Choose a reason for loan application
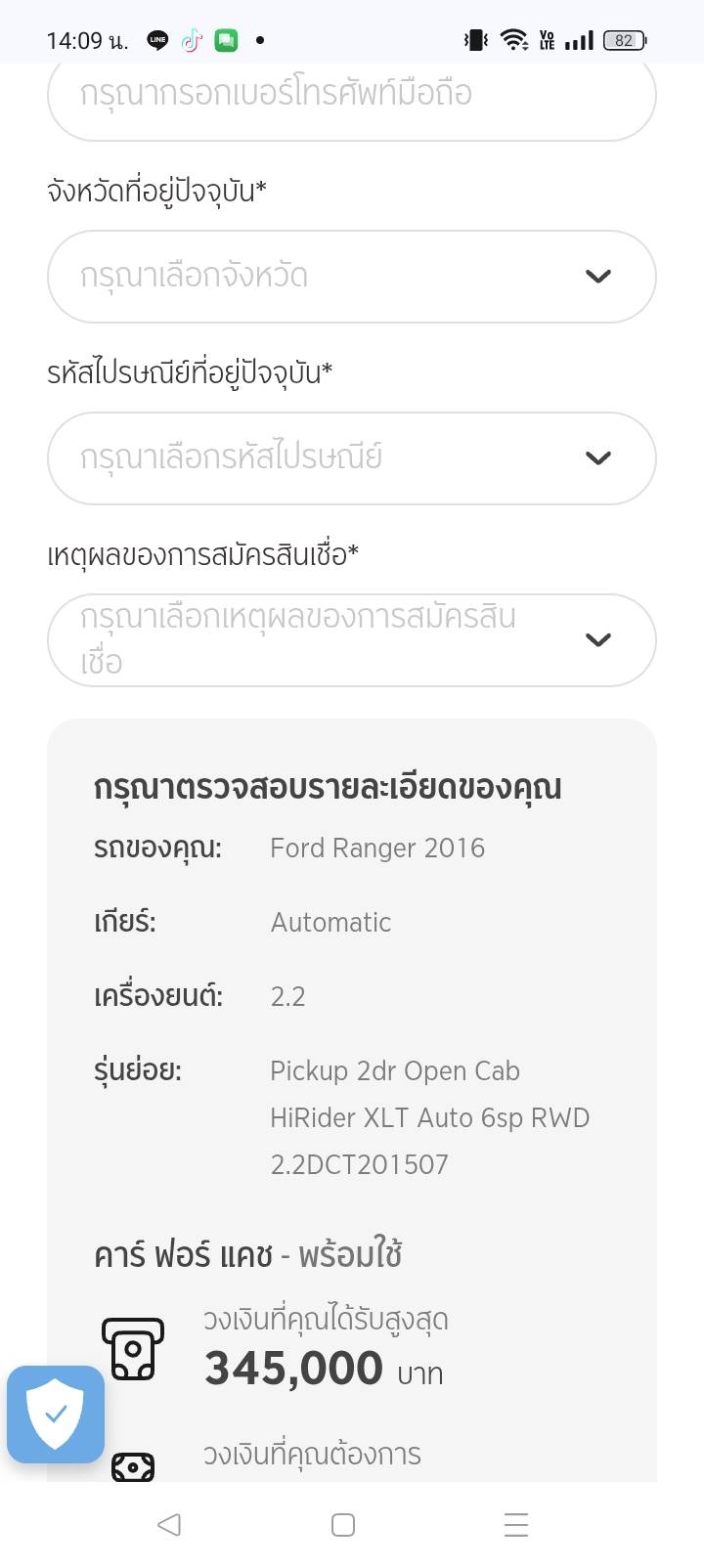Image resolution: width=704 pixels, height=1568 pixels. click(x=351, y=640)
